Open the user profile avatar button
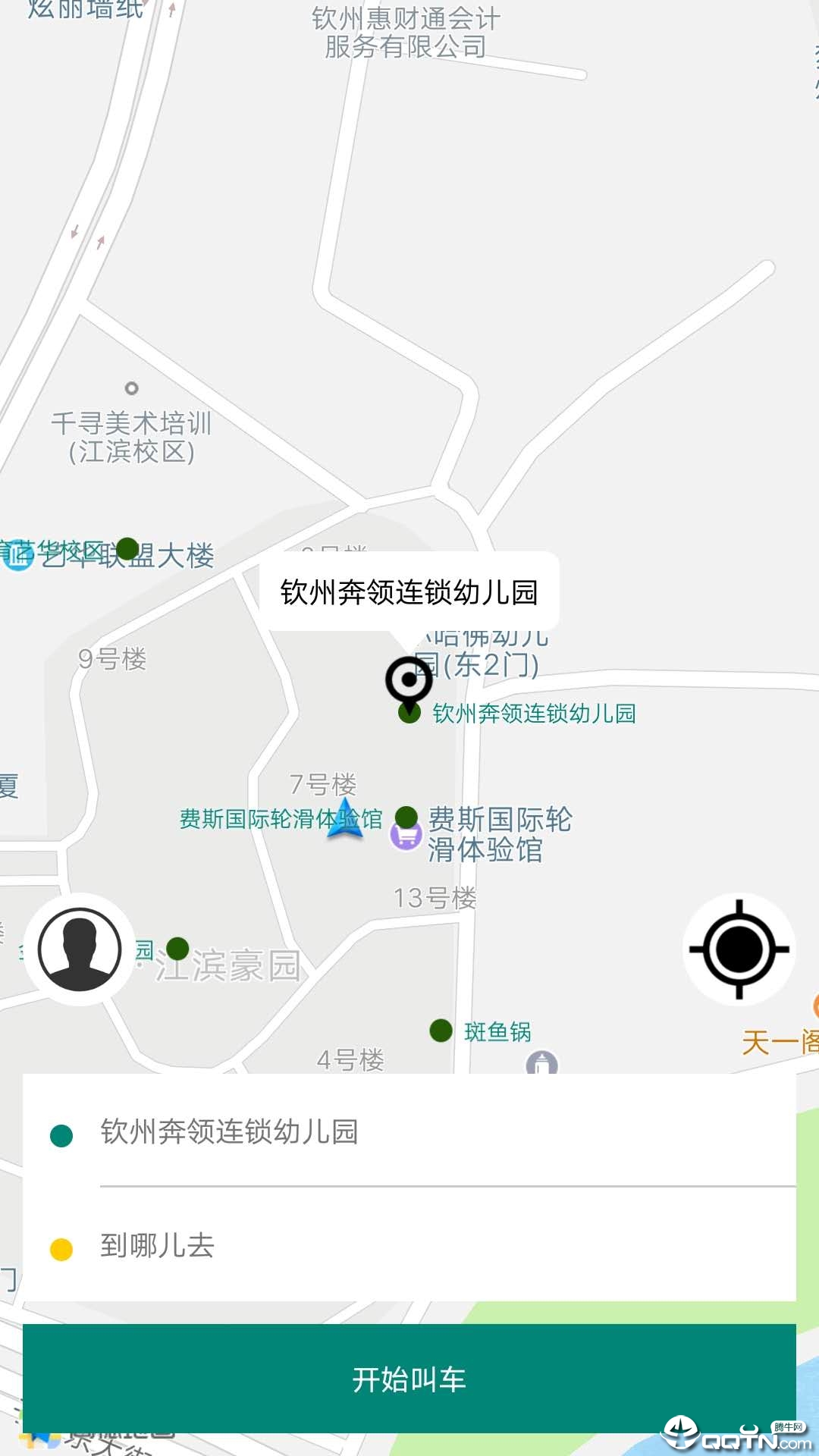819x1456 pixels. tap(80, 949)
